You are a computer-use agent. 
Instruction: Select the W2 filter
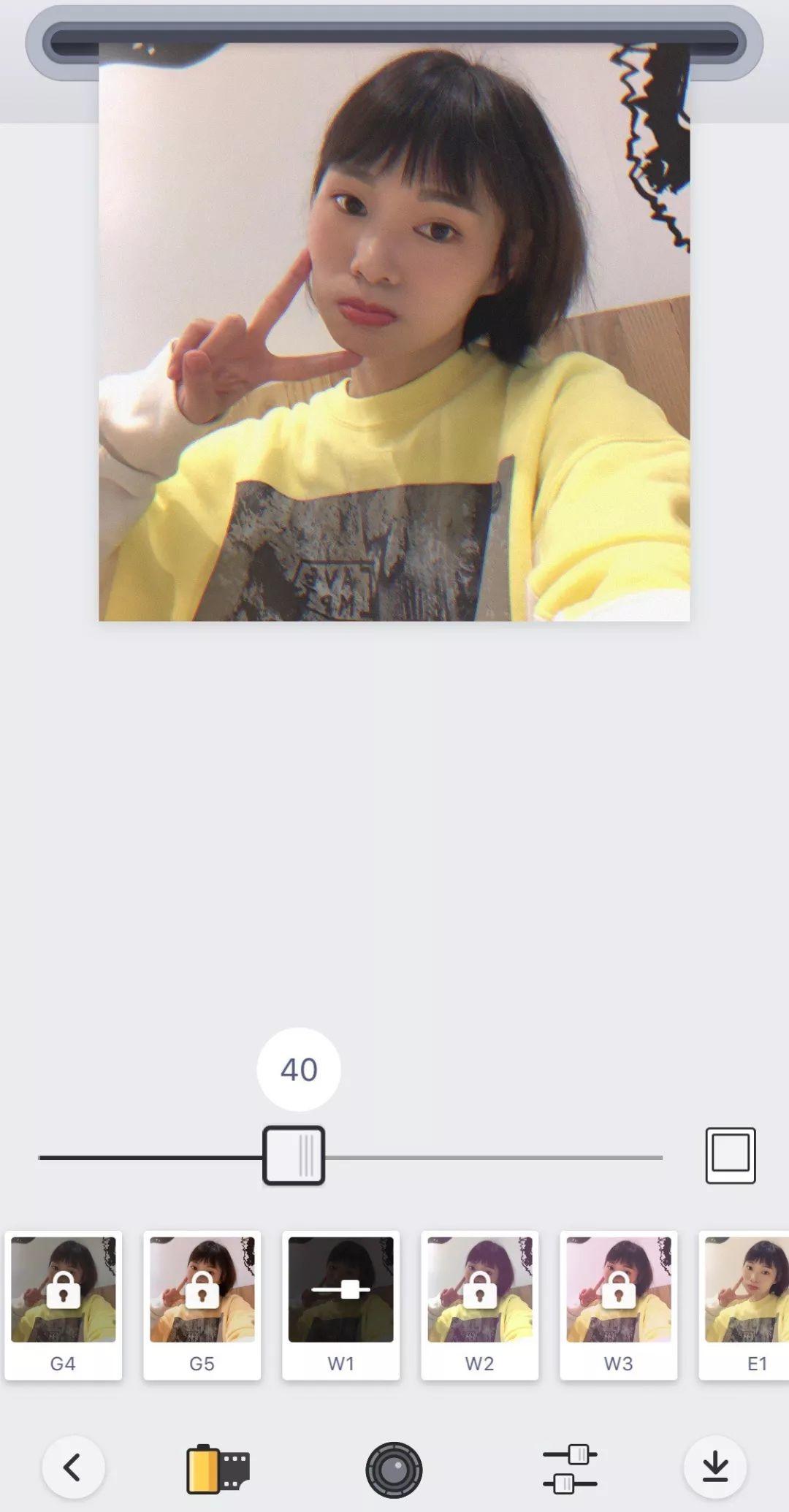pyautogui.click(x=479, y=1305)
